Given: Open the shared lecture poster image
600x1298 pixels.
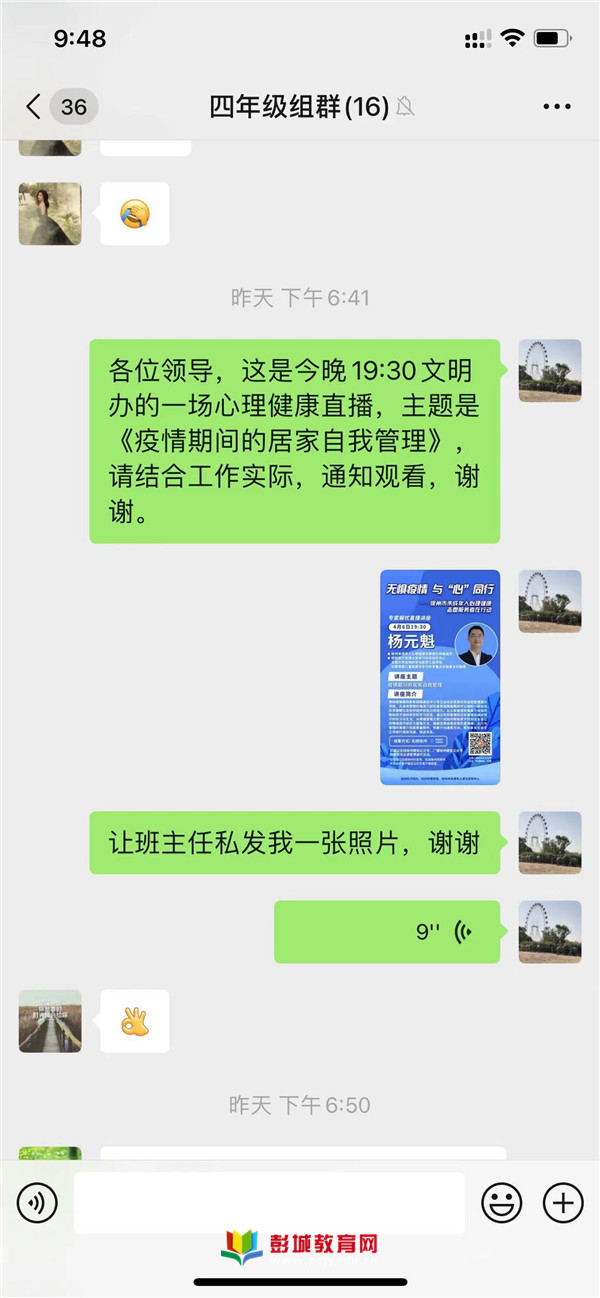Looking at the screenshot, I should pos(440,677).
